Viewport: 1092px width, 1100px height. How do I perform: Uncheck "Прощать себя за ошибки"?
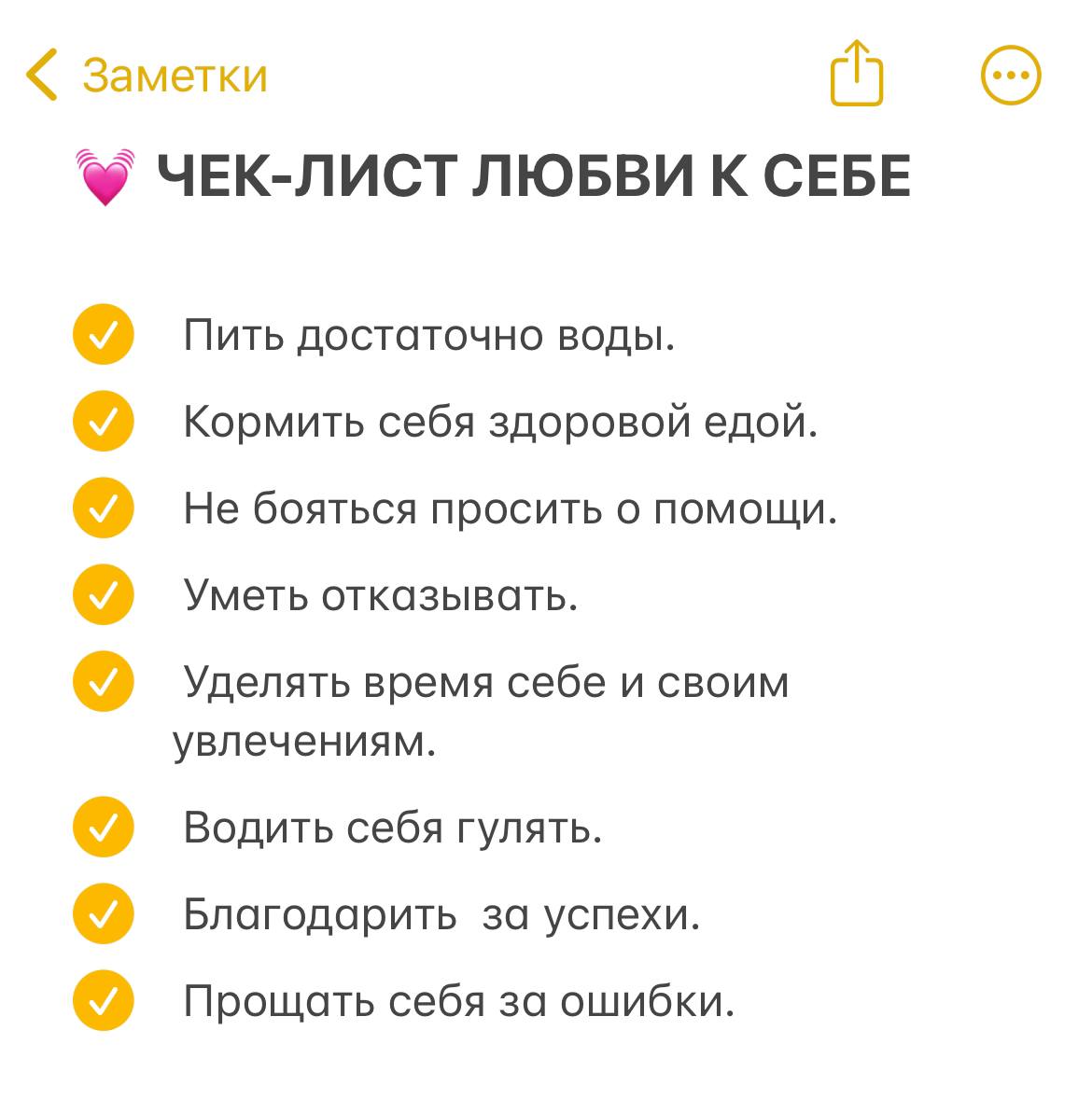click(x=103, y=1000)
